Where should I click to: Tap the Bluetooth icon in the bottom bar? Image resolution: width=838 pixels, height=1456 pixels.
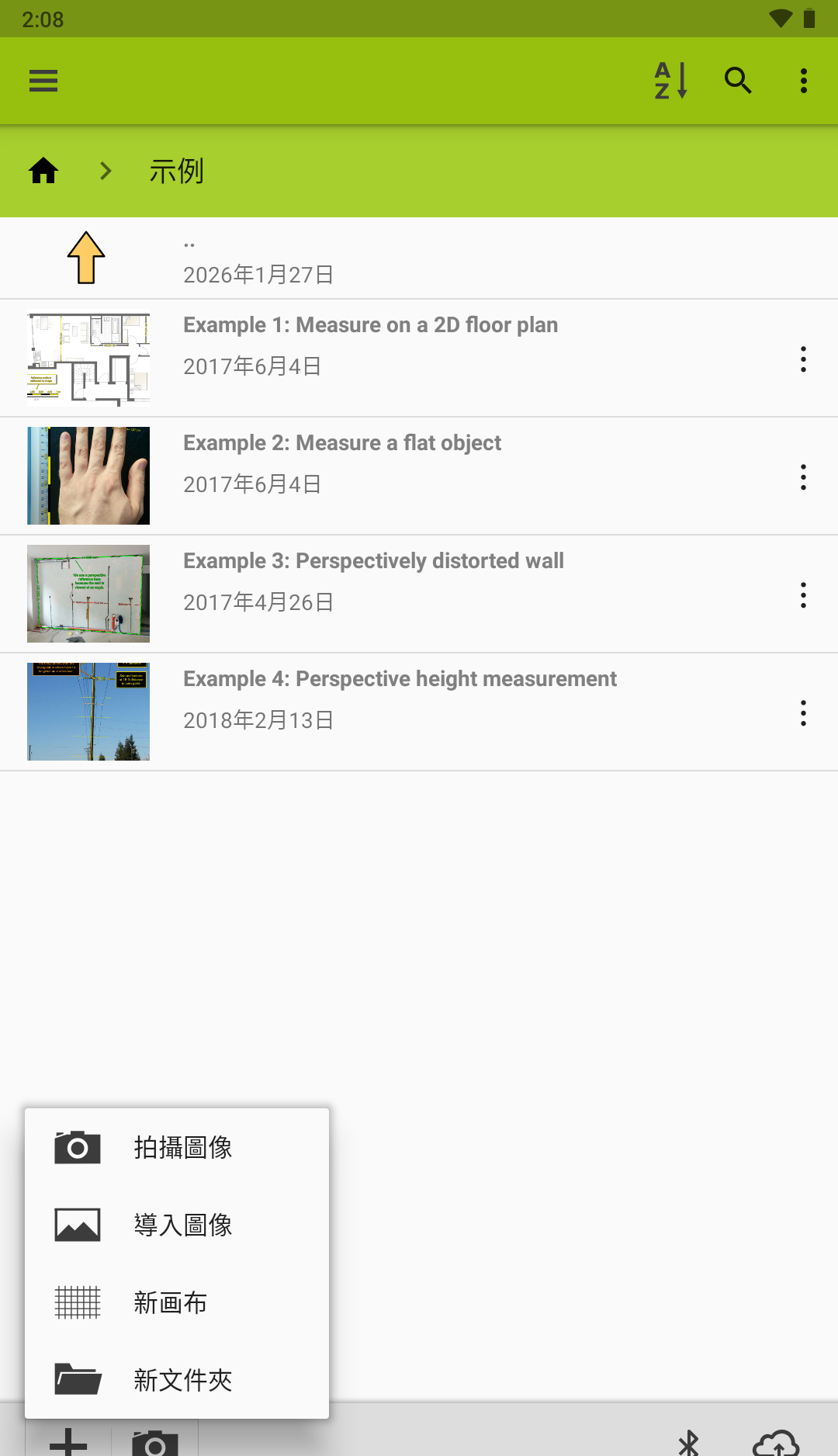(689, 1442)
